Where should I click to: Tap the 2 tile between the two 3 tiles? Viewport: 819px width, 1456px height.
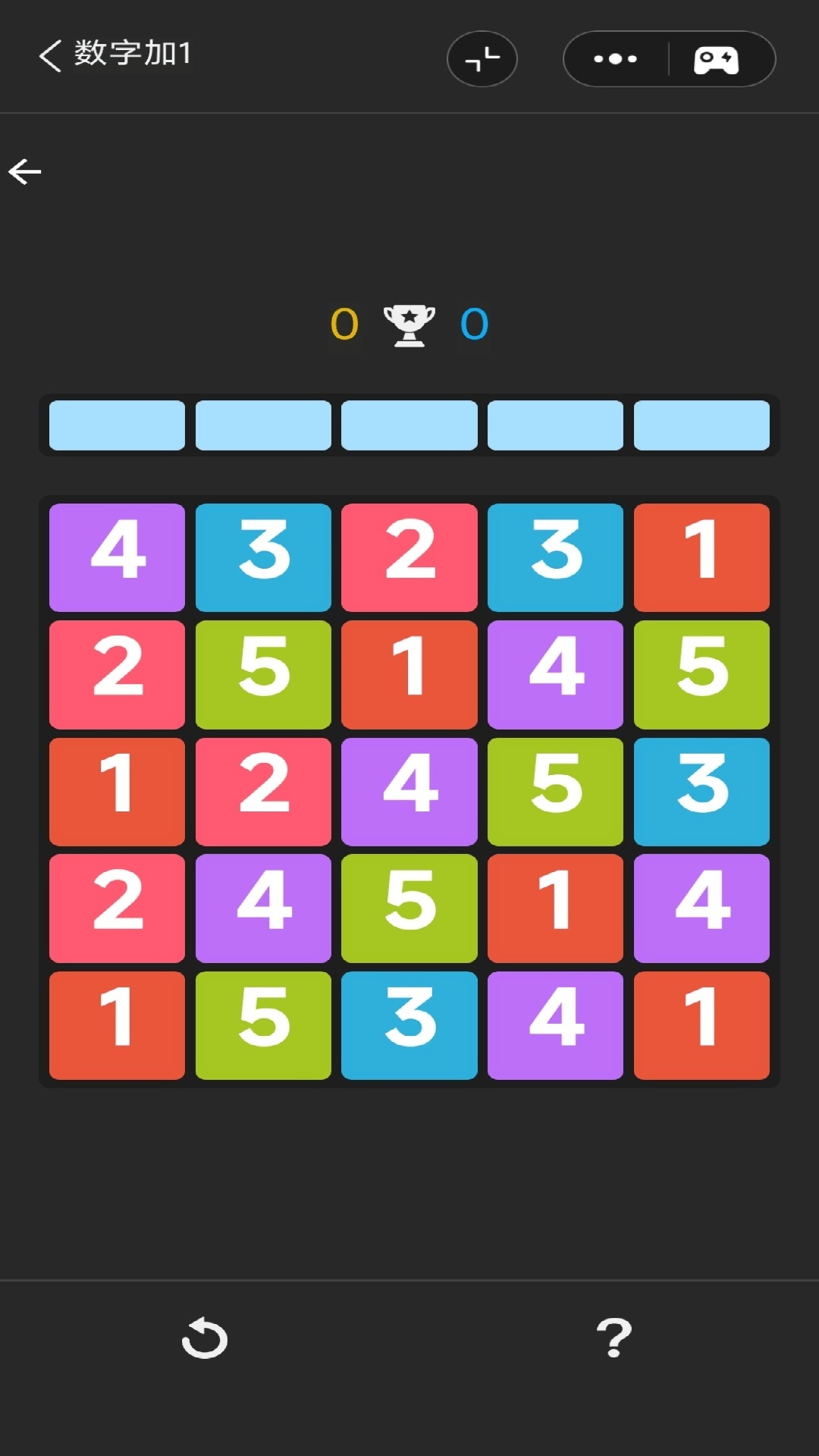pyautogui.click(x=409, y=557)
